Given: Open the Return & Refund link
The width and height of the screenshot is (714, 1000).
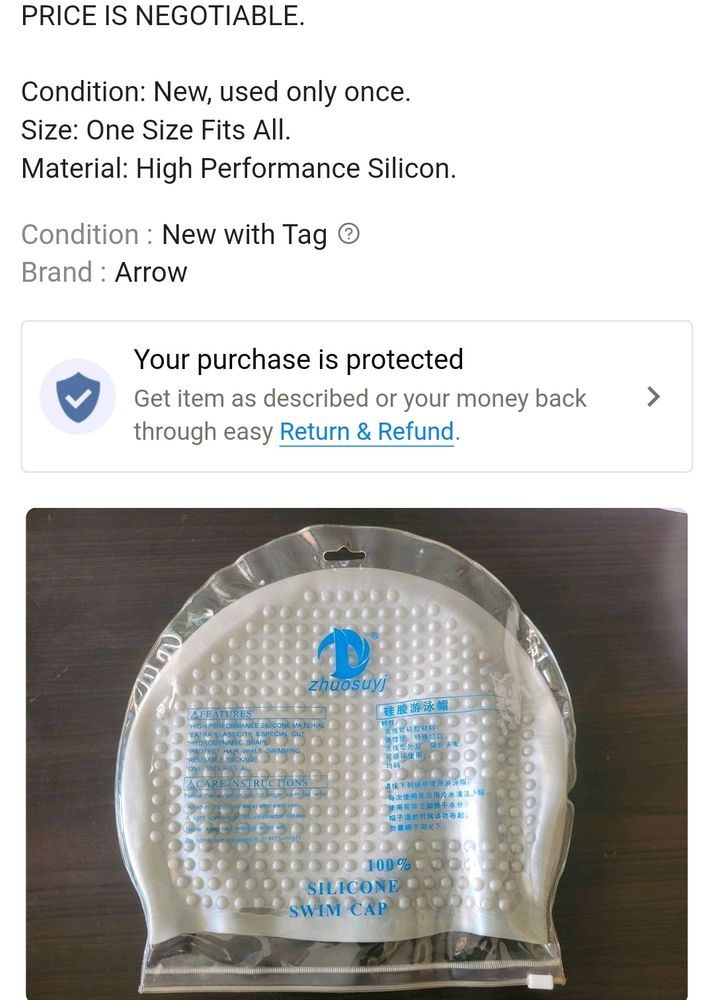Looking at the screenshot, I should point(366,432).
